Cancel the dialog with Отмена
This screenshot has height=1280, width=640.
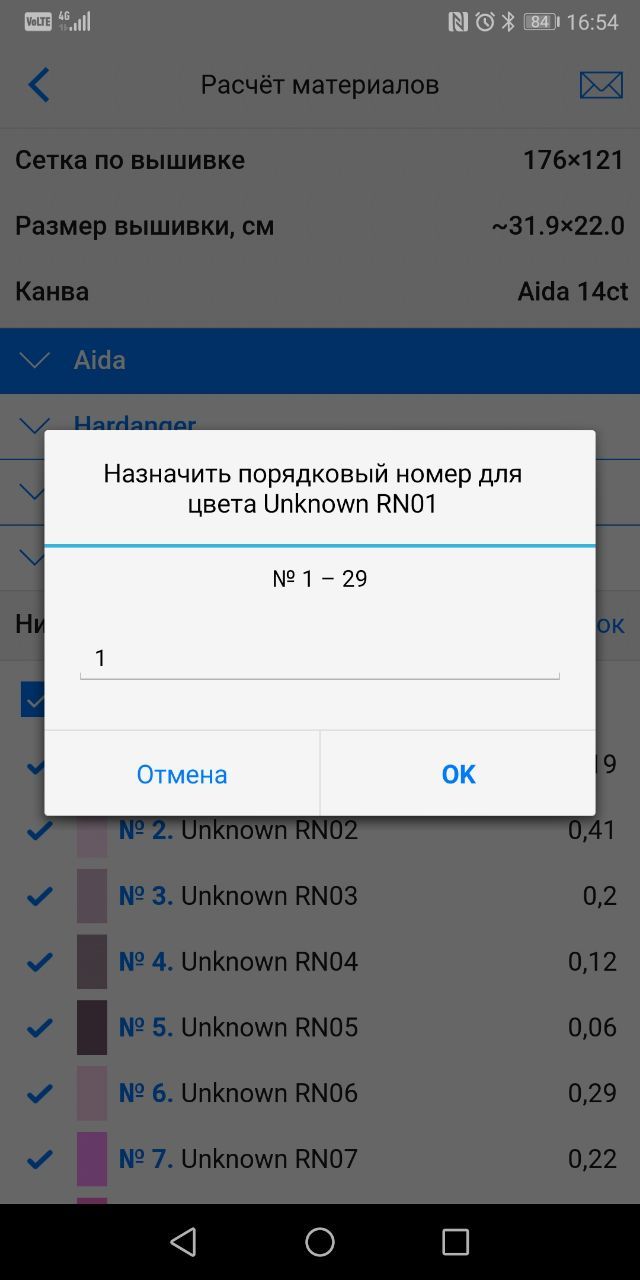[182, 774]
